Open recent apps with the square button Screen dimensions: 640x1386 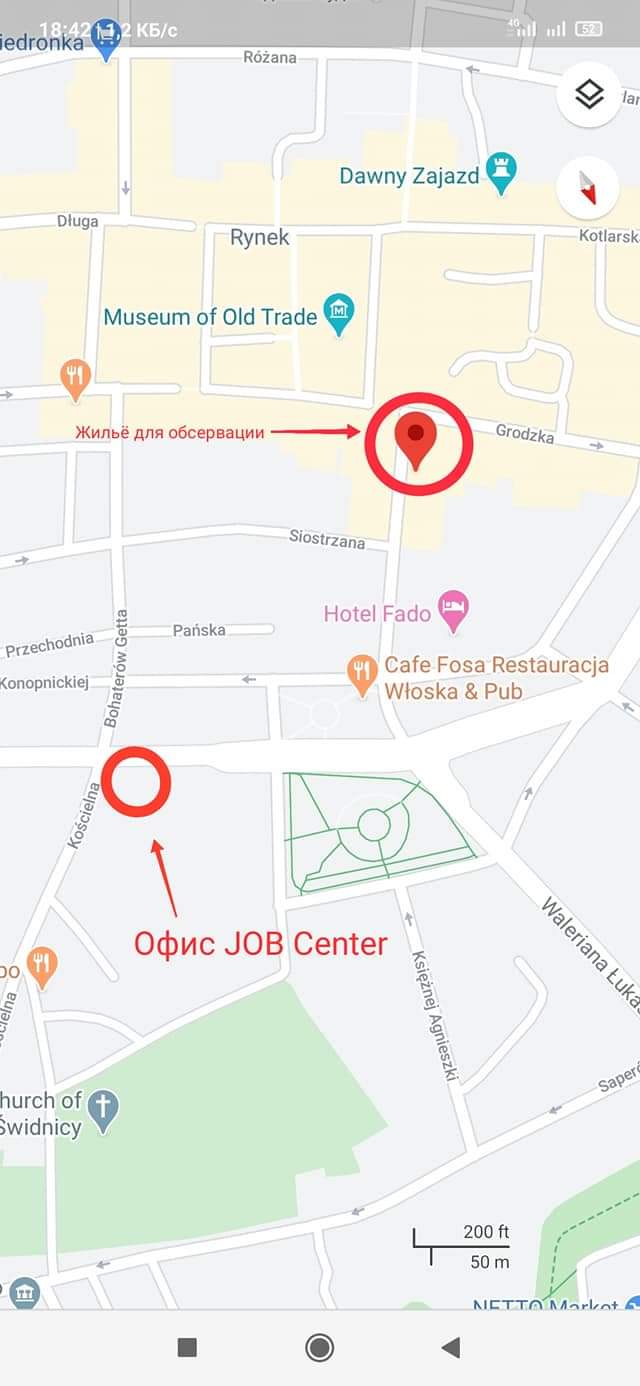187,1348
